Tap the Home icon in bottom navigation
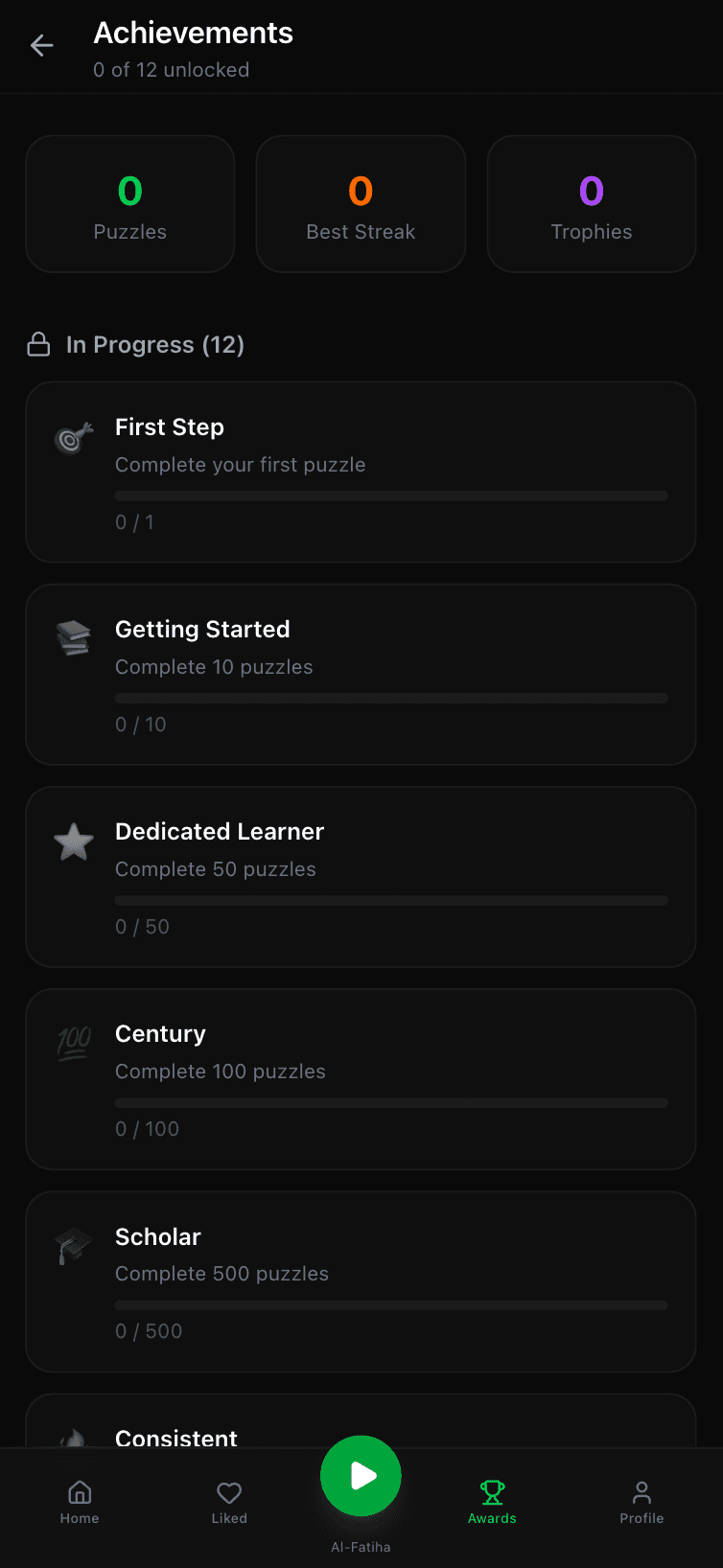This screenshot has width=723, height=1568. click(80, 1492)
